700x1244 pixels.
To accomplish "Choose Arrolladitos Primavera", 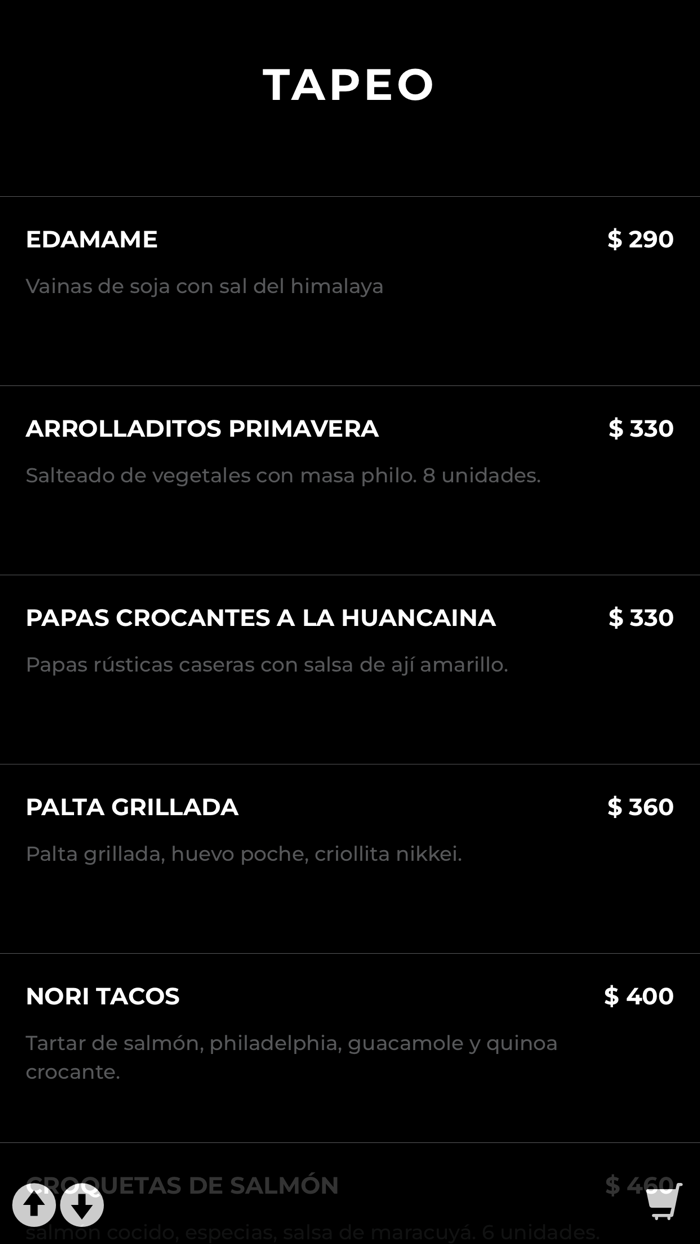I will point(202,429).
